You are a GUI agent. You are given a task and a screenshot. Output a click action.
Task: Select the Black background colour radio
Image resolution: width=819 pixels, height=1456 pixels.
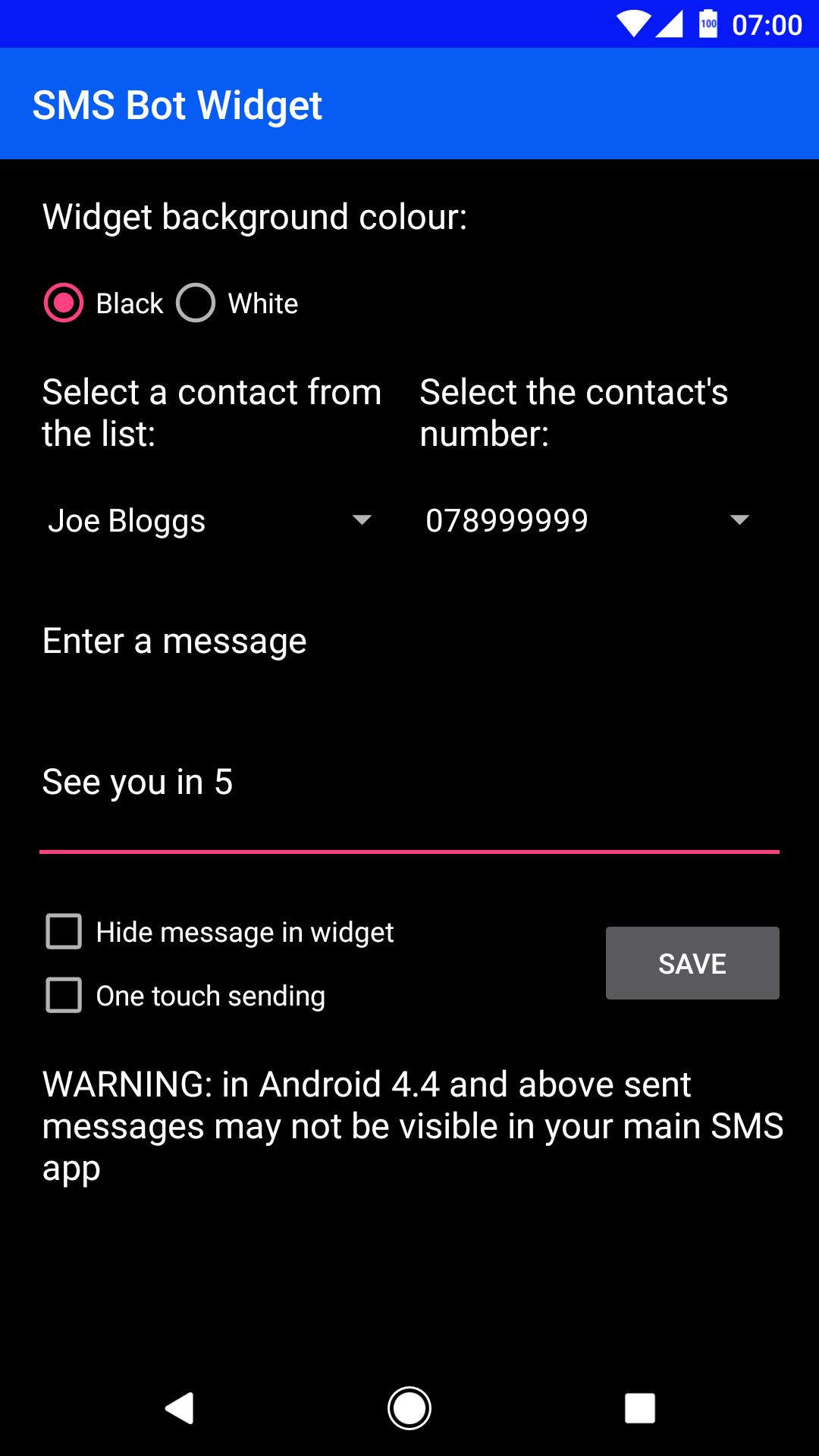click(x=63, y=303)
